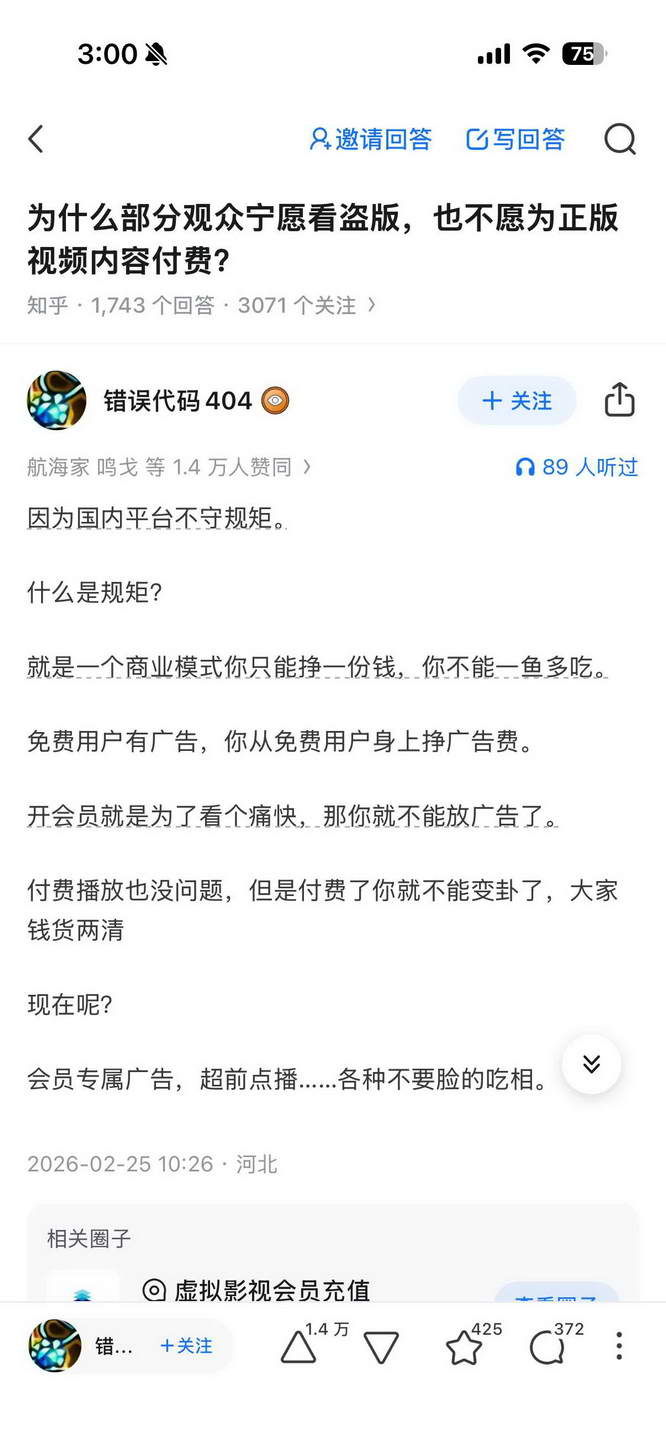
Task: Open the bottom overflow menu
Action: pyautogui.click(x=619, y=1346)
